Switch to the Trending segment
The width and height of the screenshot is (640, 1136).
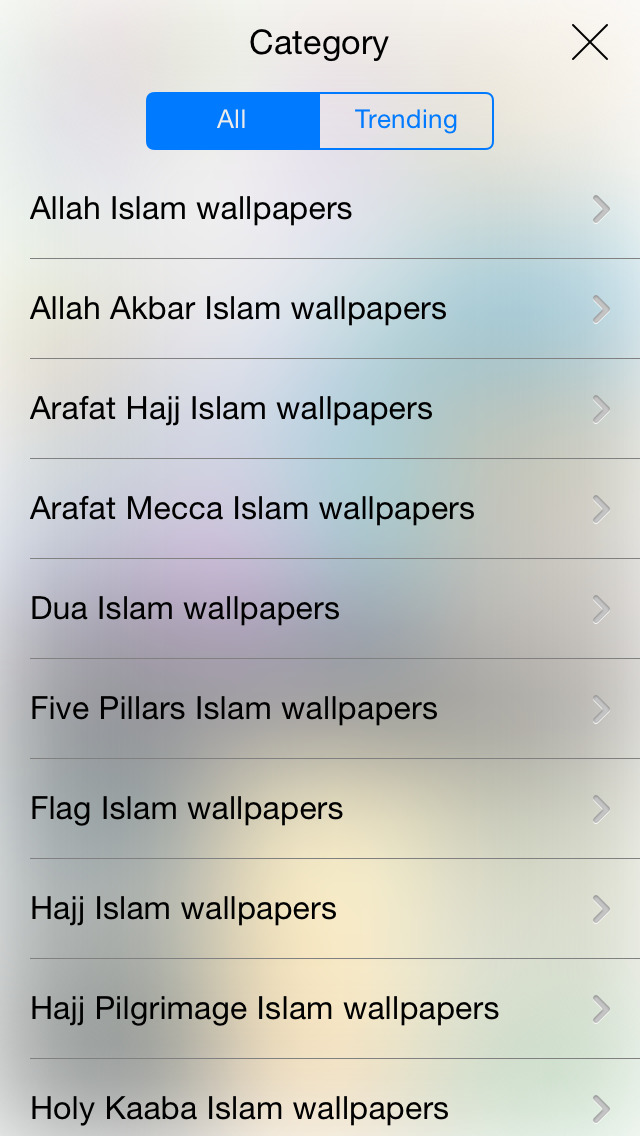[x=406, y=120]
